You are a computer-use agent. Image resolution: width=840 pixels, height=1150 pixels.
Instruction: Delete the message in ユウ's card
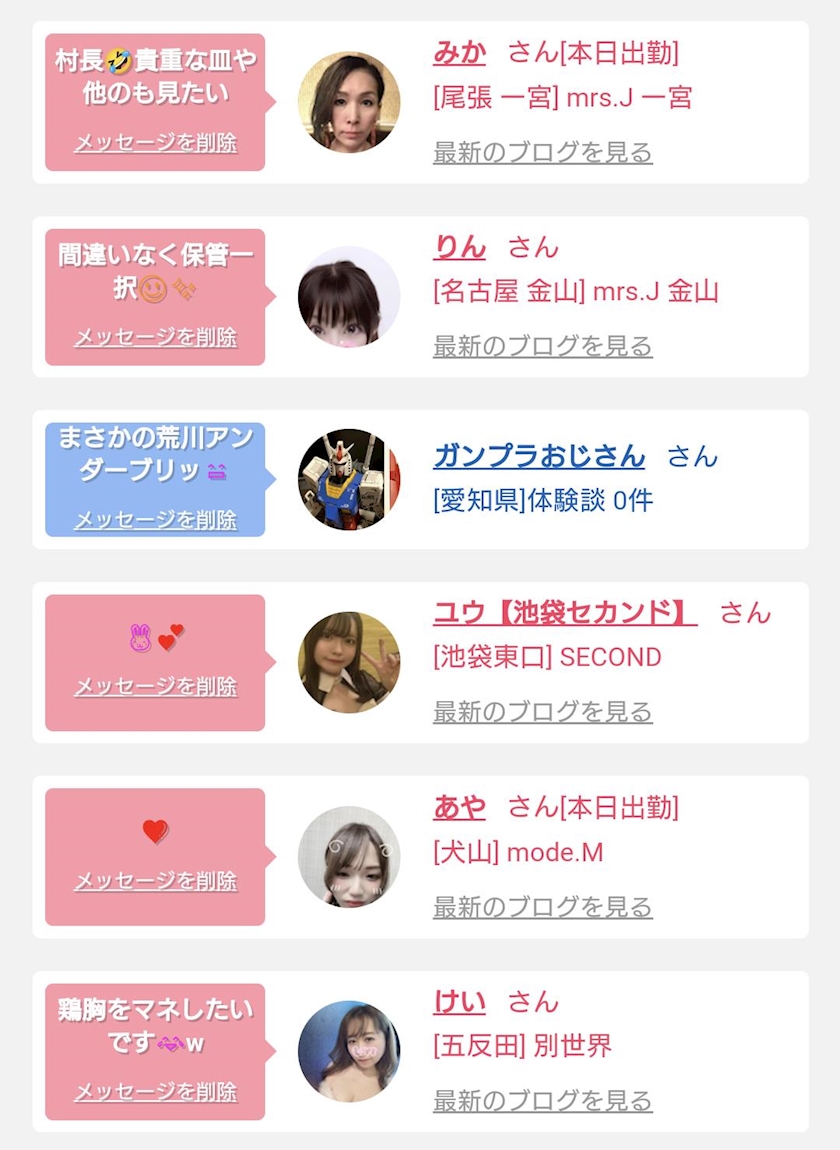point(156,686)
